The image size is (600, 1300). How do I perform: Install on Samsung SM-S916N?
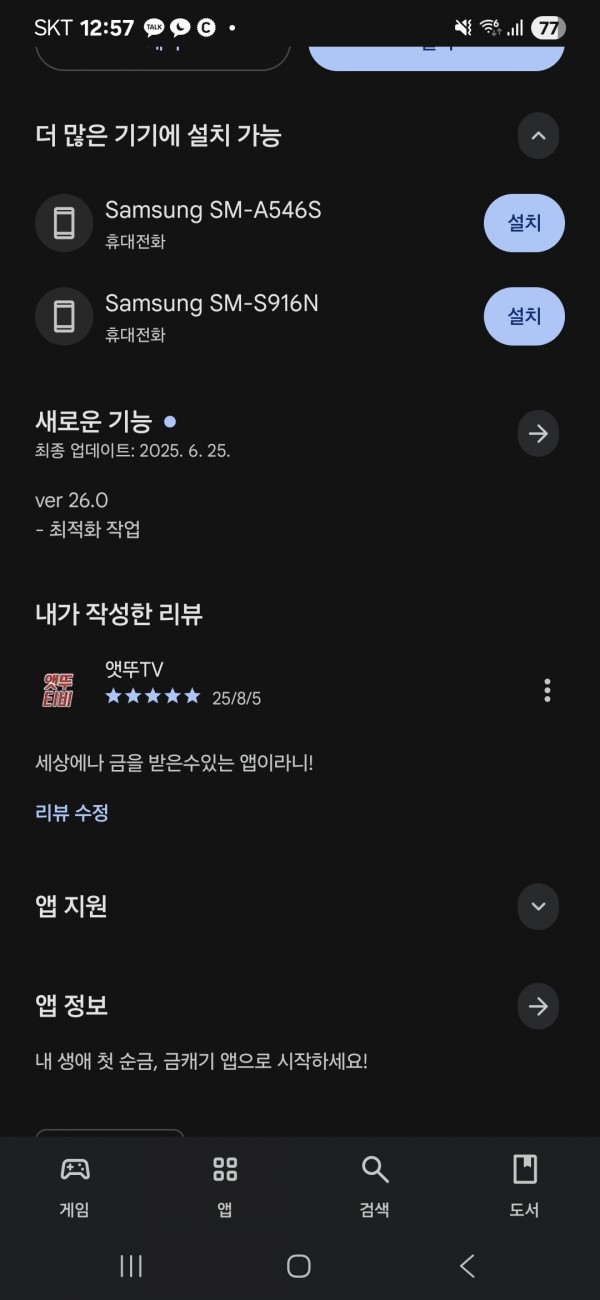(x=524, y=316)
